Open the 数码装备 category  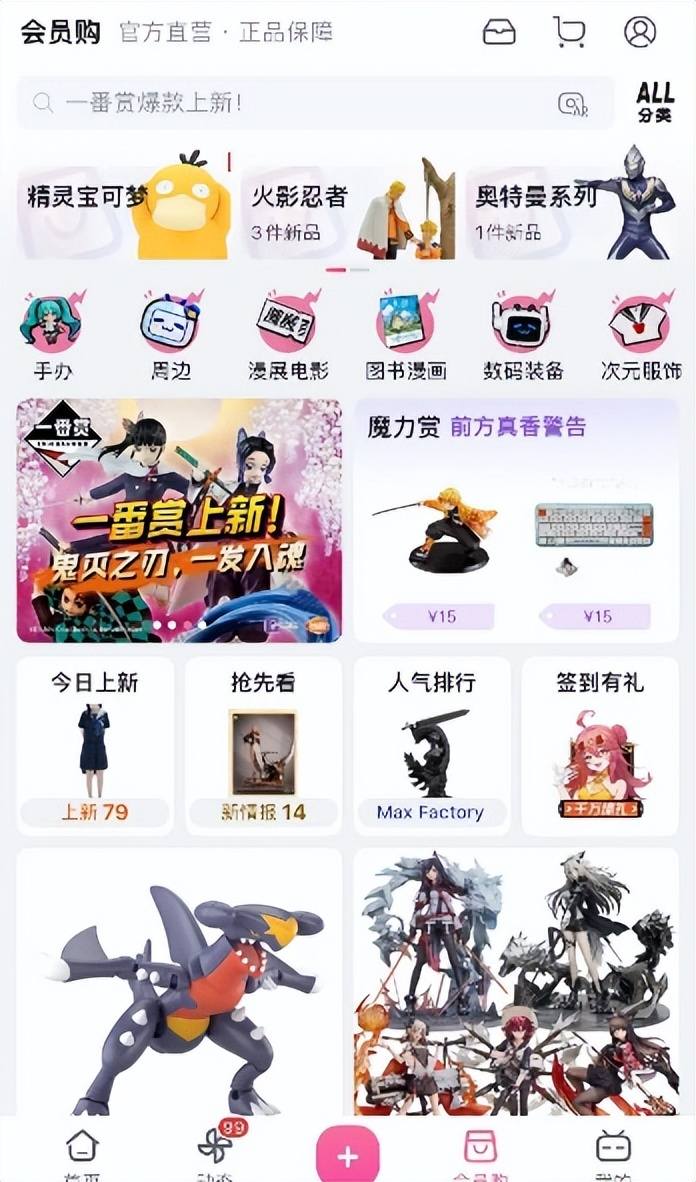point(523,338)
